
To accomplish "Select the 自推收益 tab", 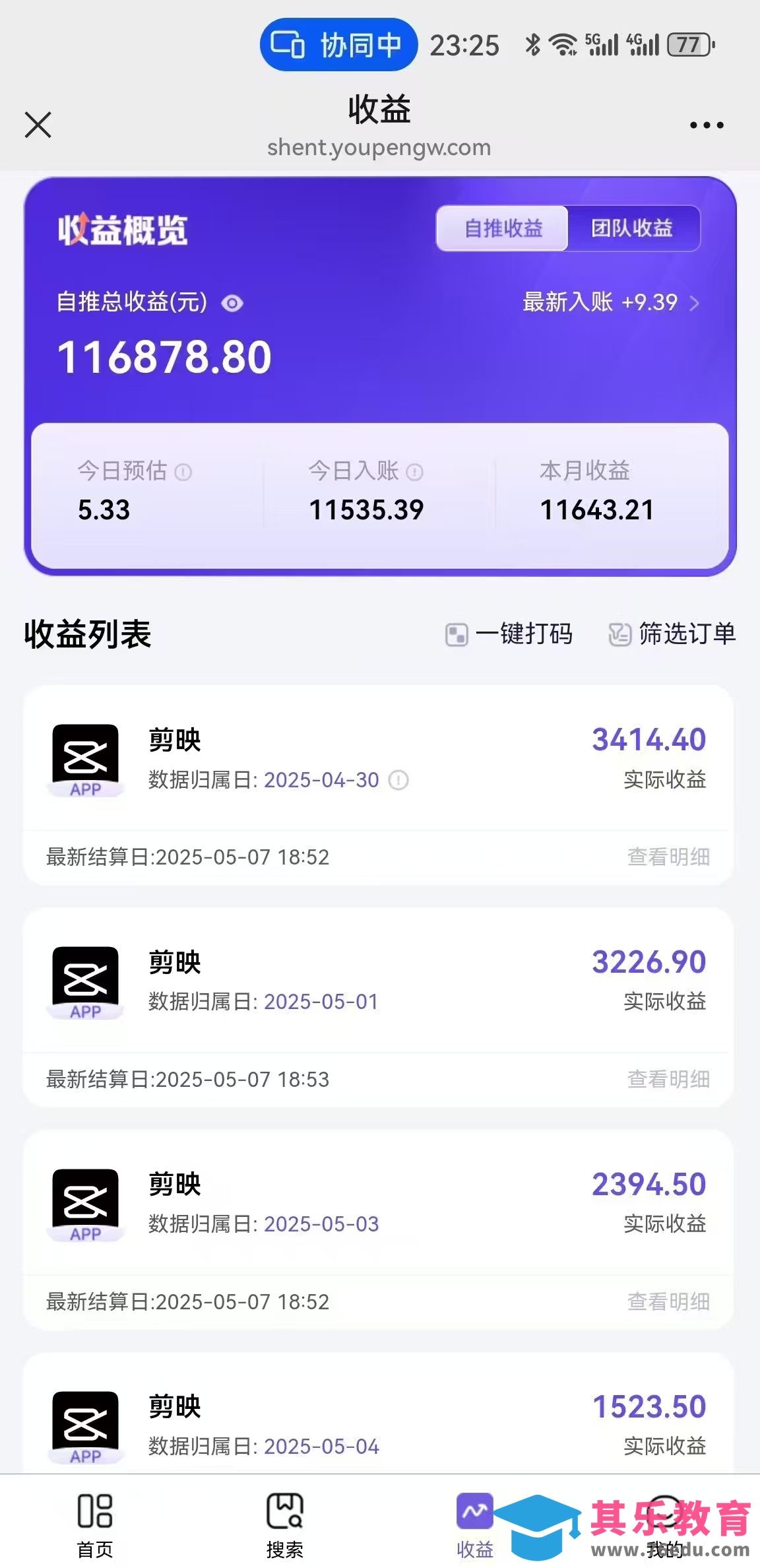I will tap(503, 228).
